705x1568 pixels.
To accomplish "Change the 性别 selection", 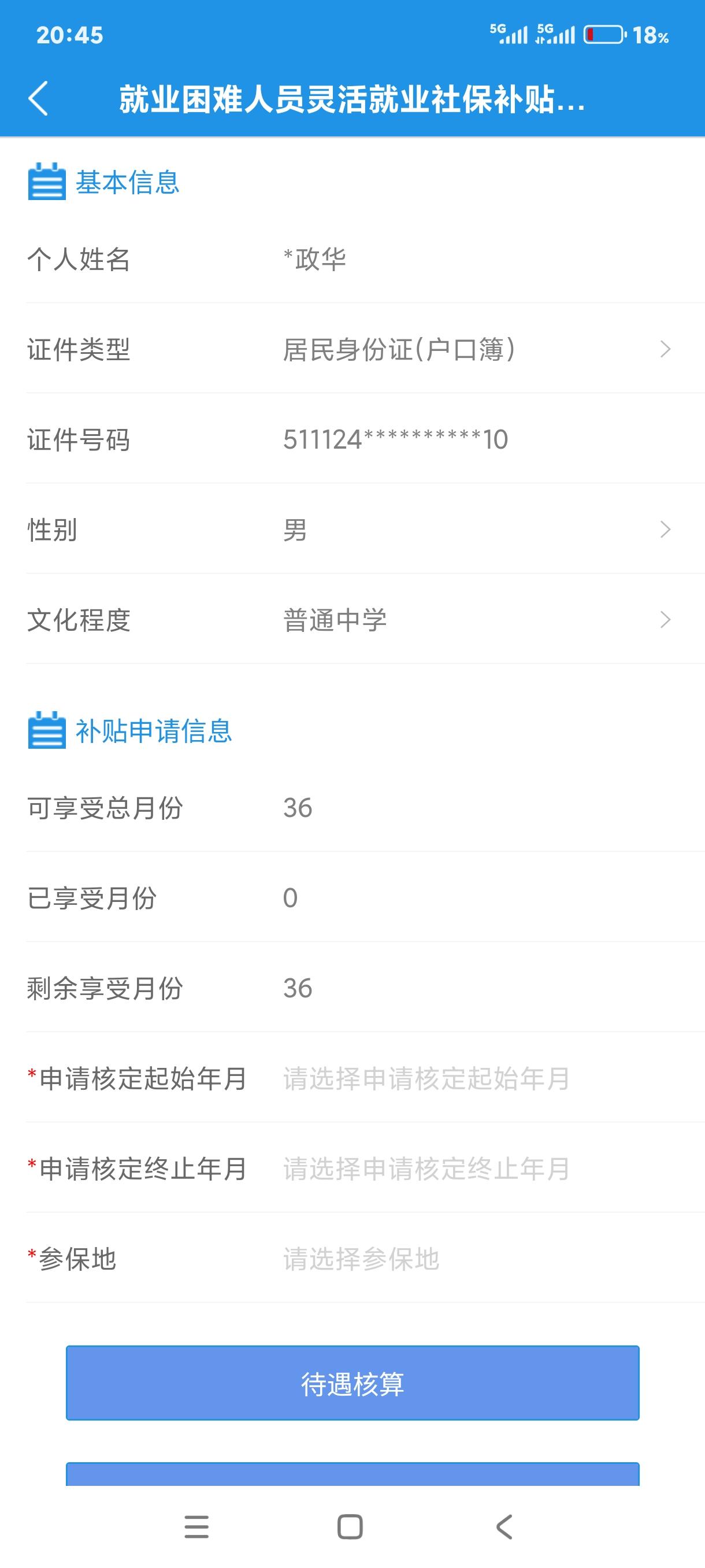I will coord(474,530).
